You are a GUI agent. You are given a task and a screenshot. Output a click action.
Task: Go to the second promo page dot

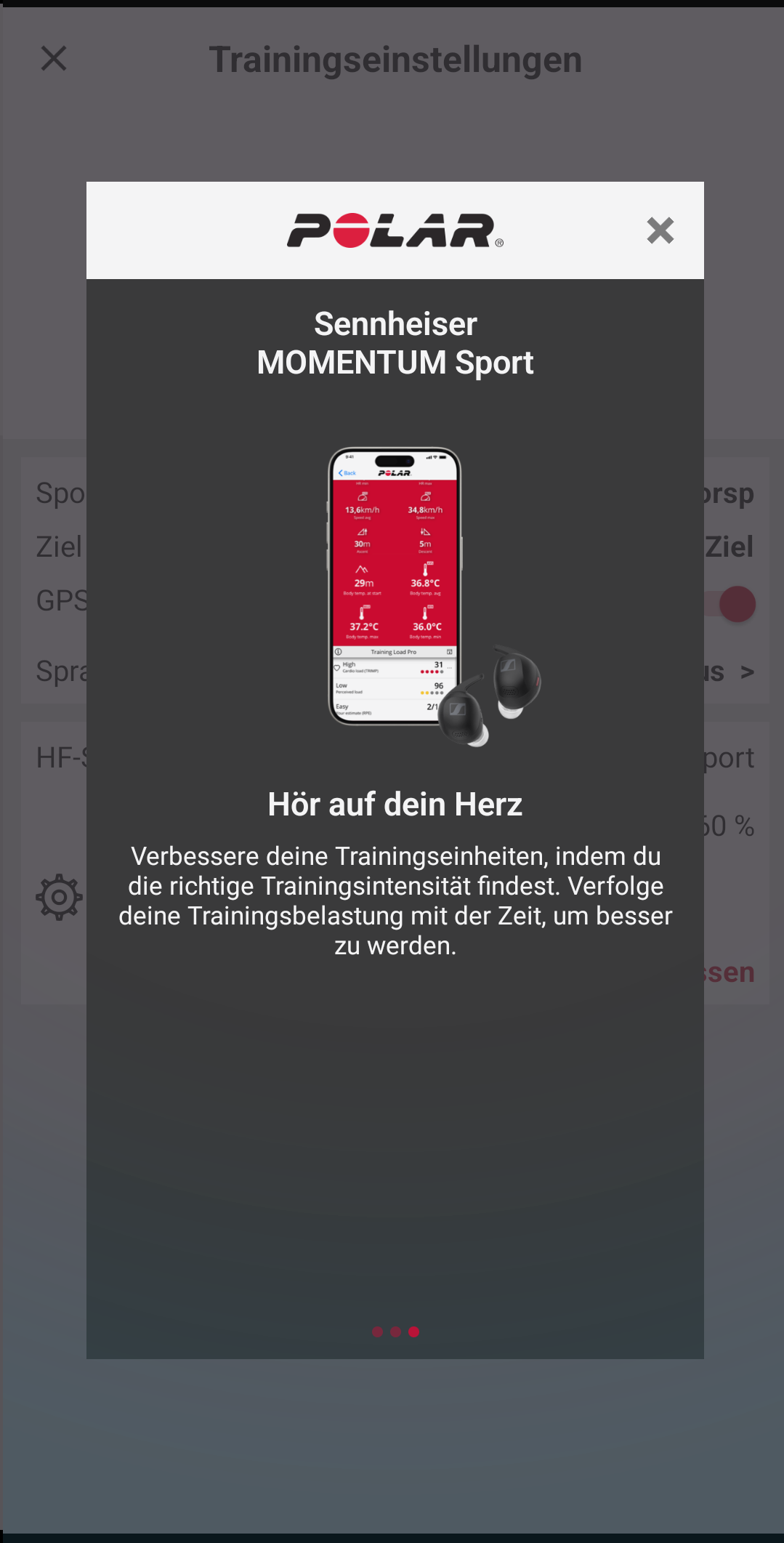click(395, 1332)
